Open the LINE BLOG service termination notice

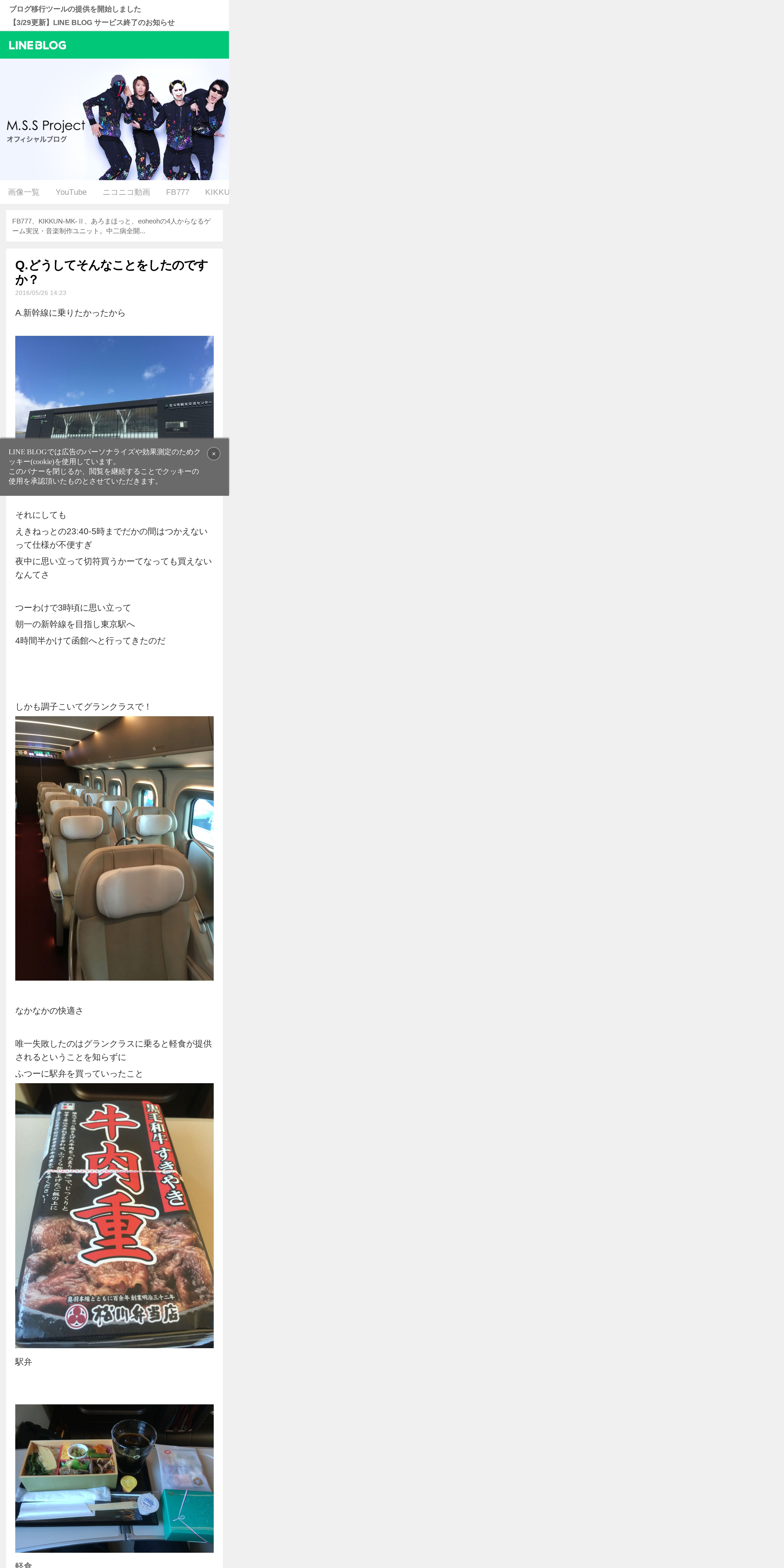click(x=92, y=23)
